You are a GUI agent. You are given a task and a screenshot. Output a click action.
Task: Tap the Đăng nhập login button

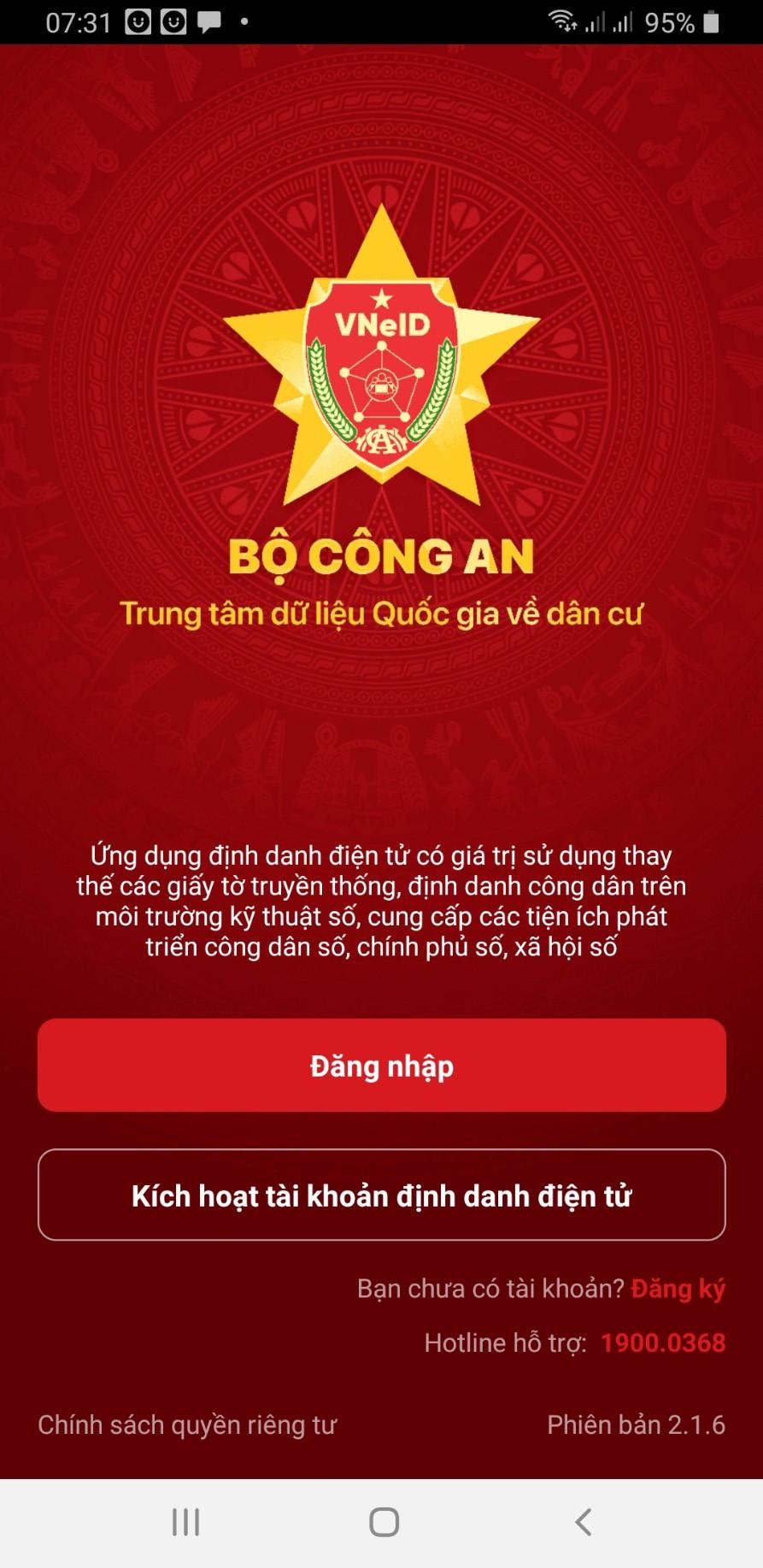(x=381, y=1065)
